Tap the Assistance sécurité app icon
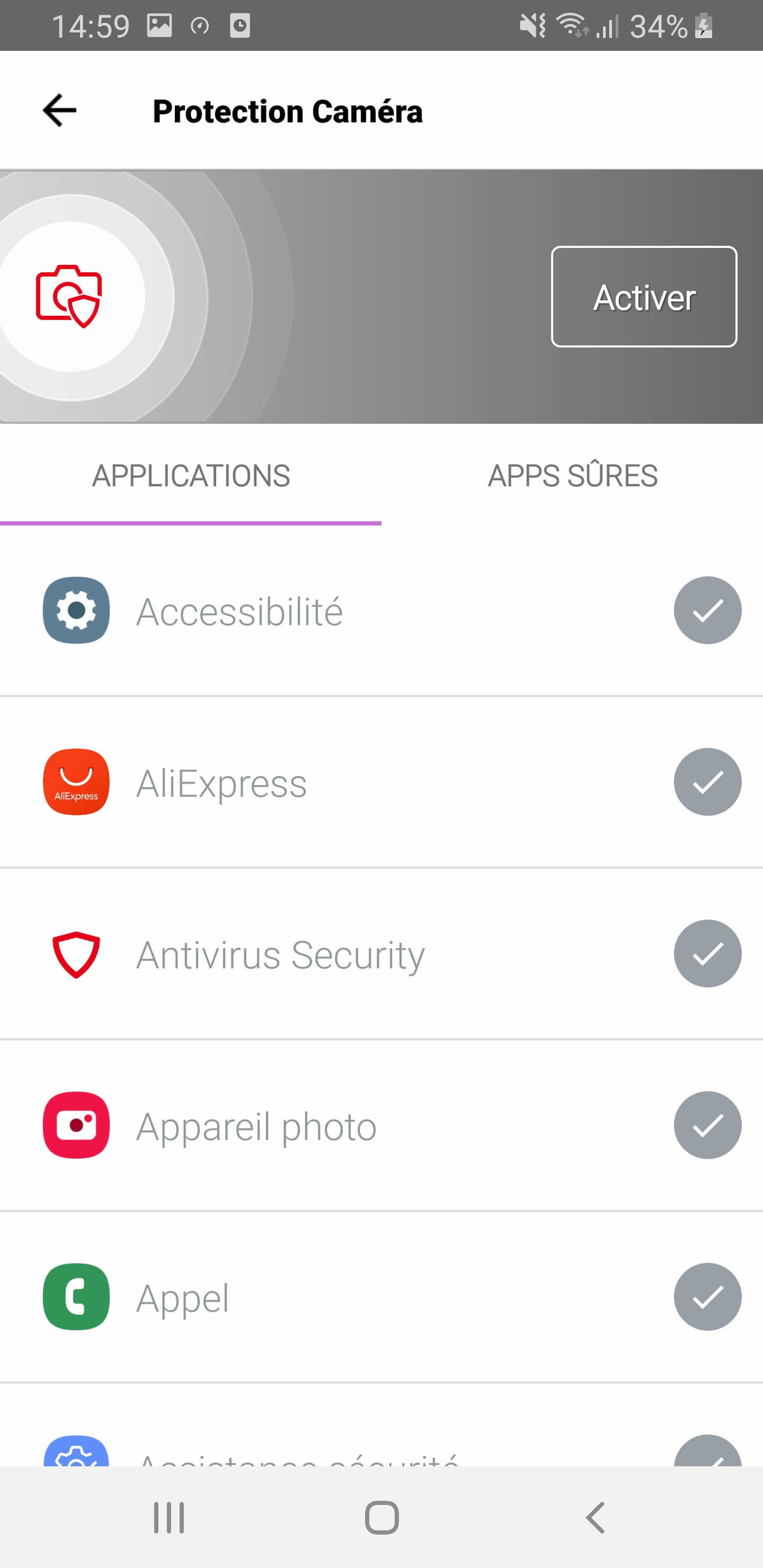Viewport: 763px width, 1568px height. [75, 1456]
